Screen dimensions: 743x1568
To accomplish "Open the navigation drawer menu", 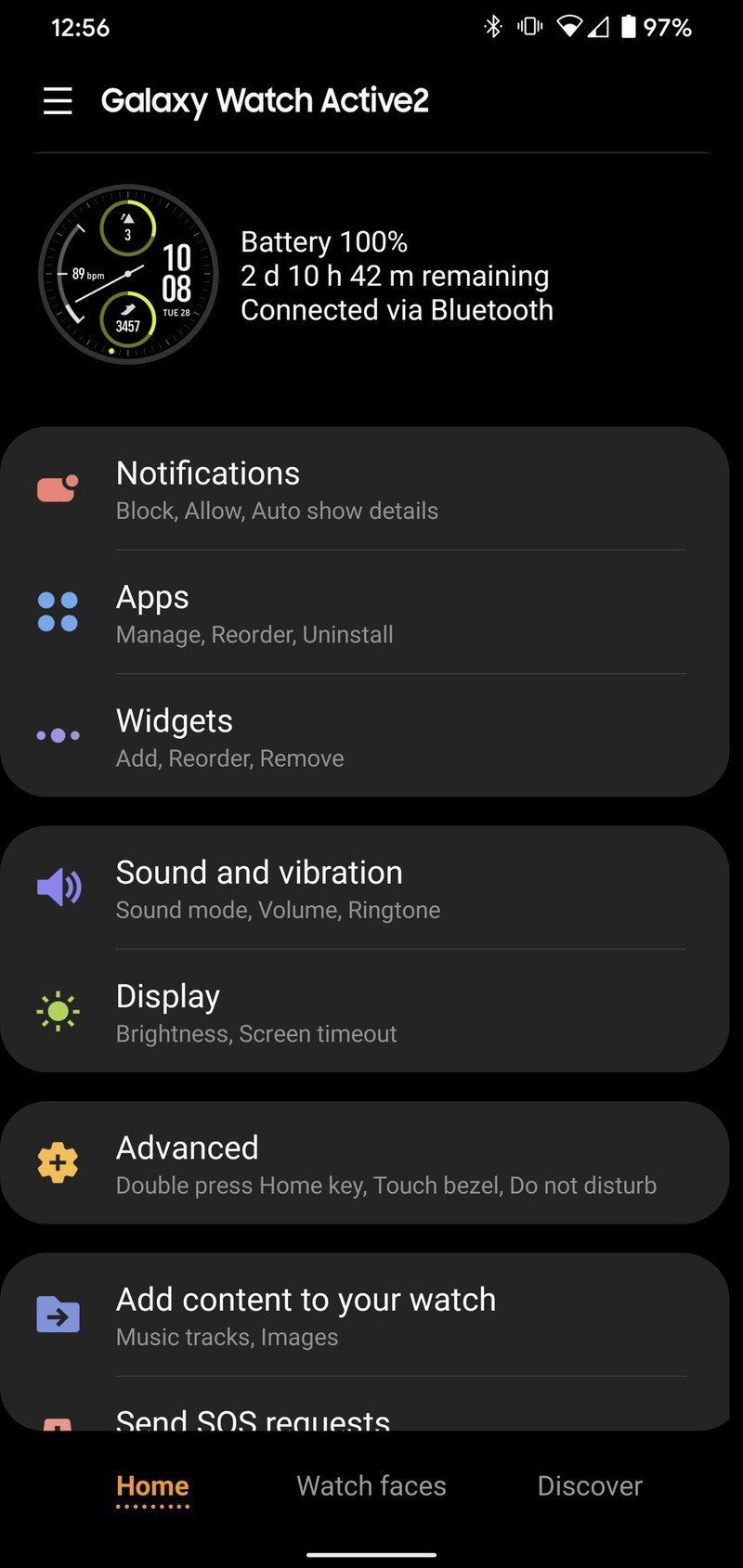I will [x=58, y=100].
